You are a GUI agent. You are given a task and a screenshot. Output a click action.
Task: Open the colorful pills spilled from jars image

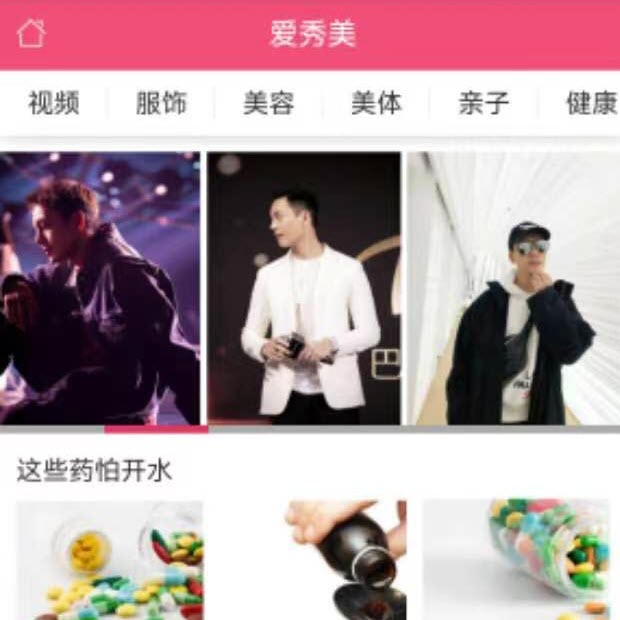[x=110, y=560]
